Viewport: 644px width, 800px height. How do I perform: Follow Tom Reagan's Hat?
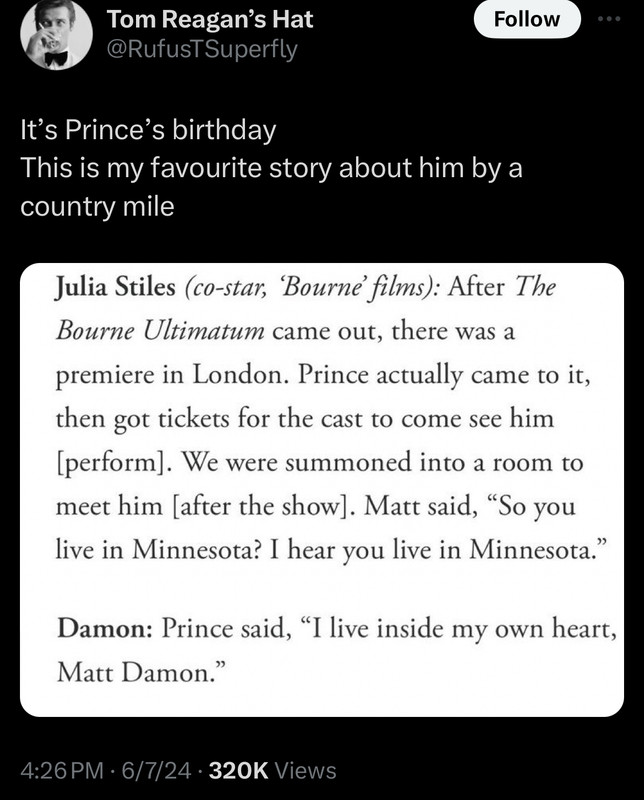coord(527,19)
